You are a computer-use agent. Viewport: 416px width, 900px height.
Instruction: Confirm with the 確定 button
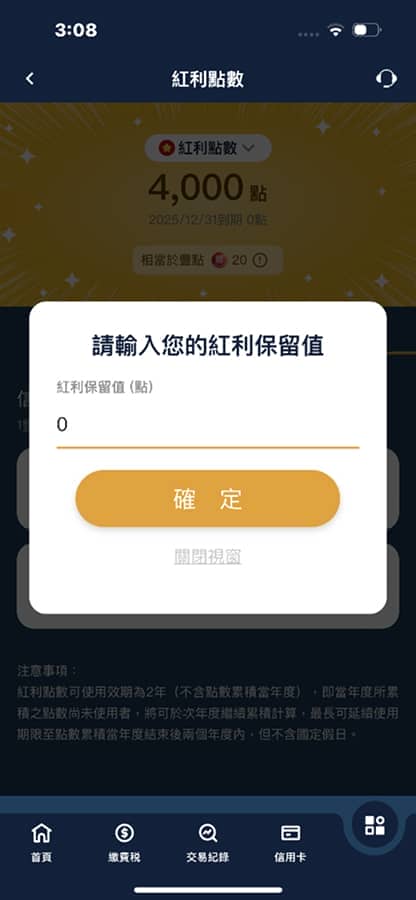coord(208,499)
